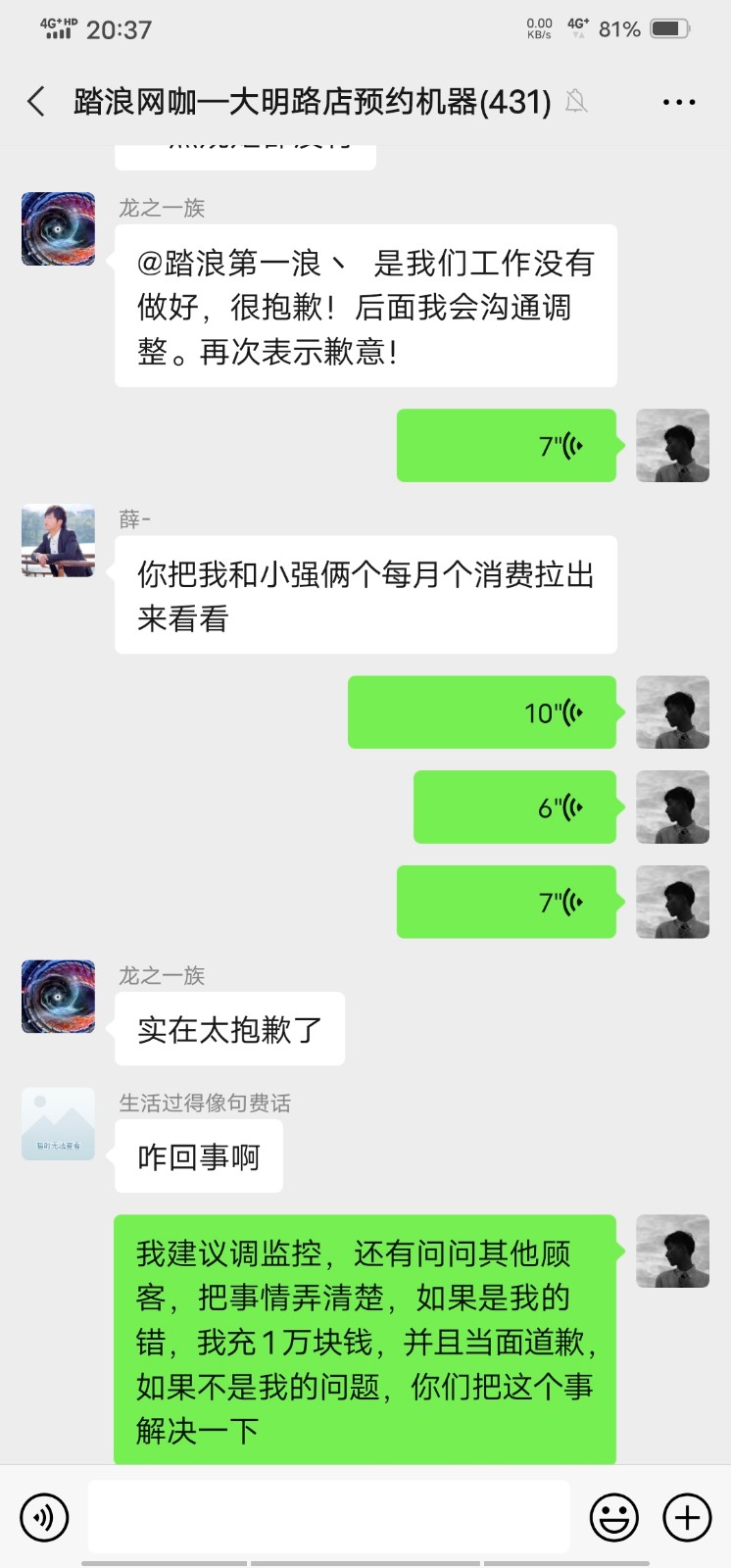Open avatar of 生活过得像句费话
The height and width of the screenshot is (1568, 731).
click(58, 1124)
